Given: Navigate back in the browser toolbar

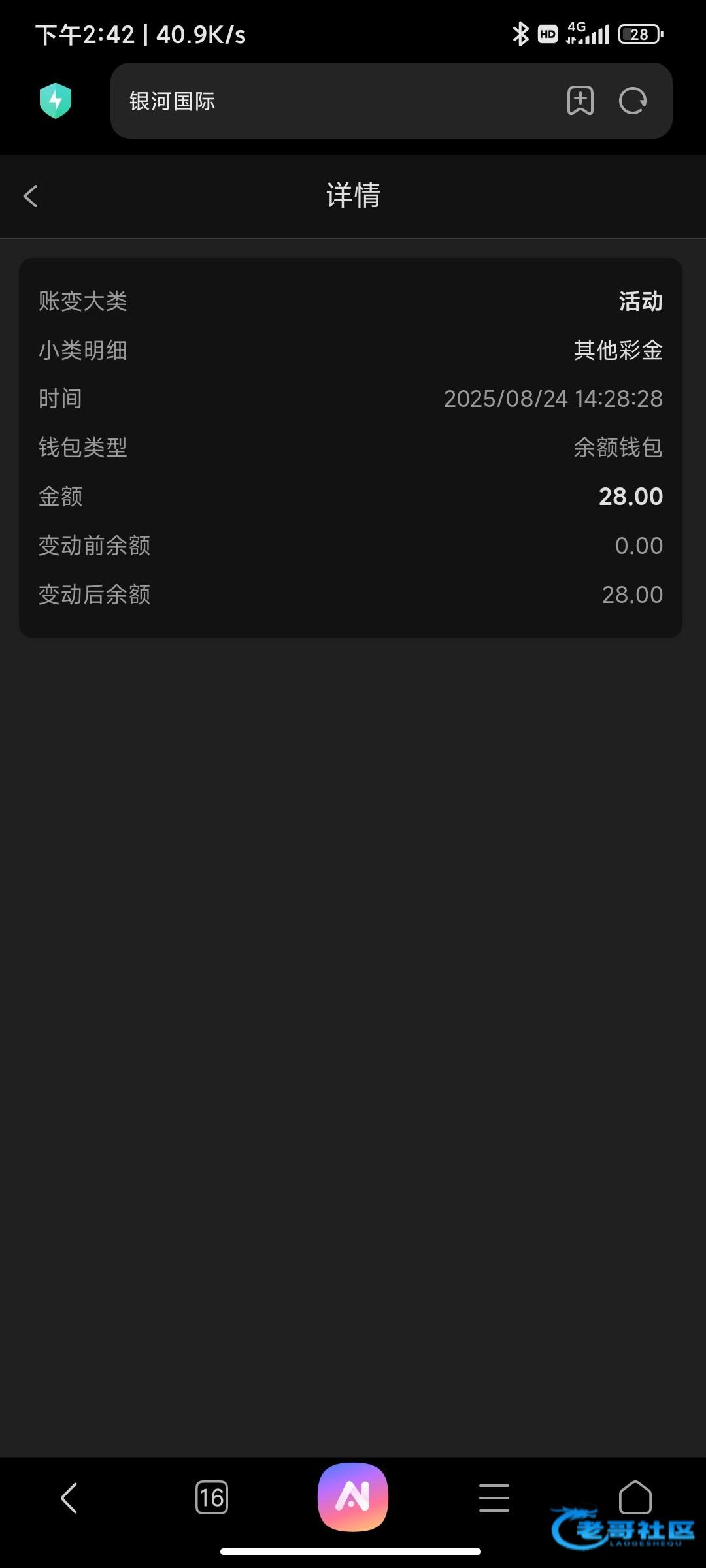Looking at the screenshot, I should click(x=69, y=1497).
